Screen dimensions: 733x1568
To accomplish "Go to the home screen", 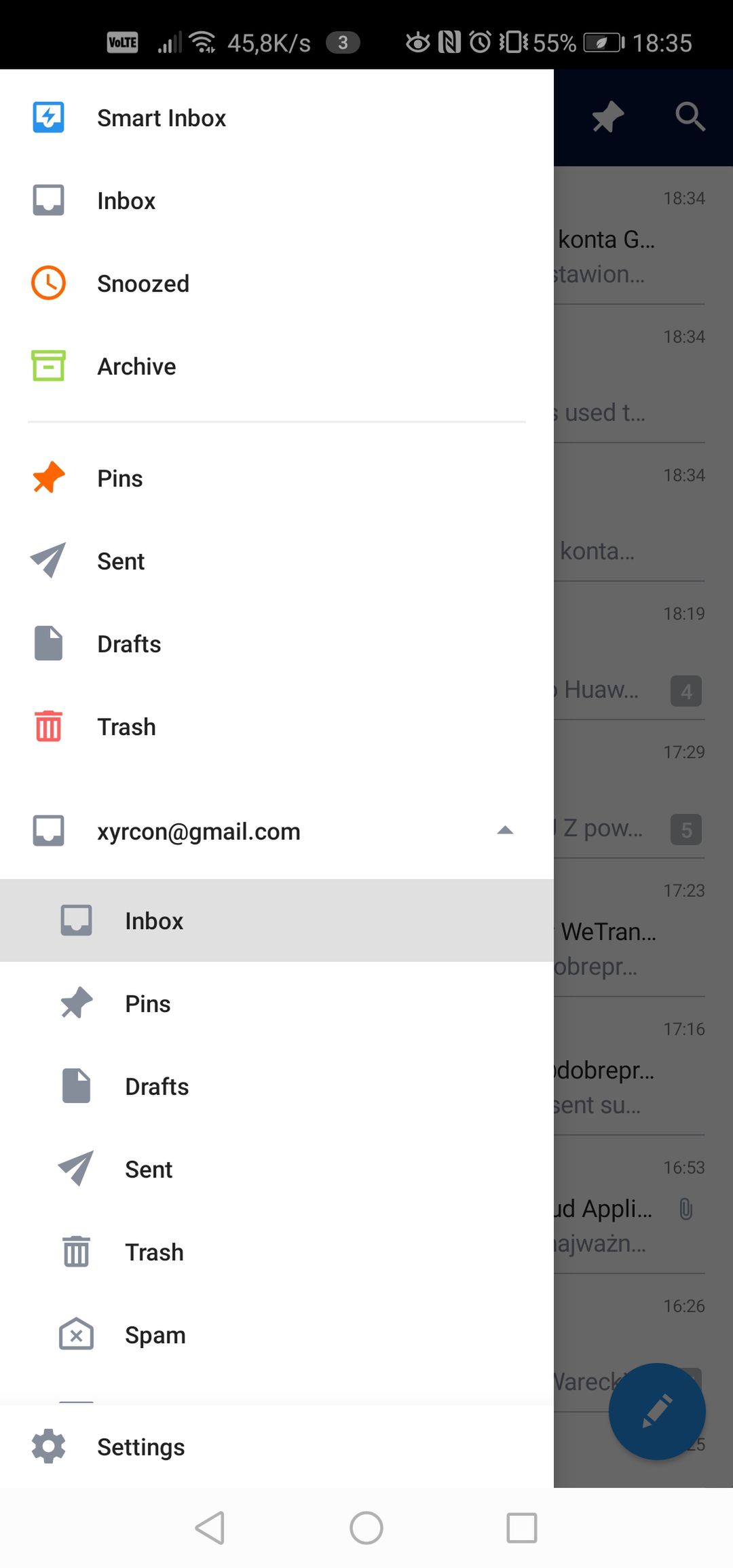I will (x=366, y=1528).
